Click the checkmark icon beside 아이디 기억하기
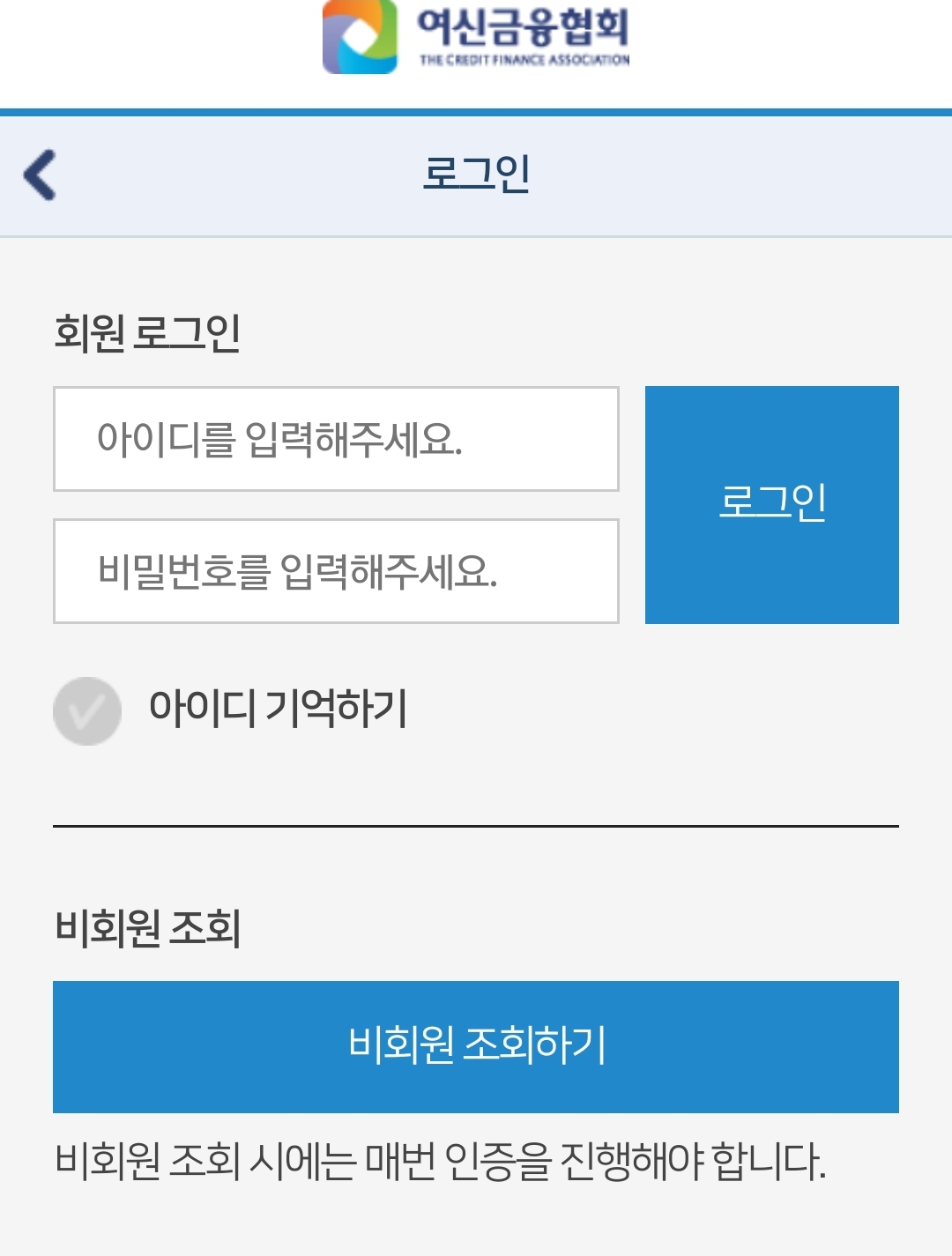This screenshot has width=952, height=1256. pos(86,710)
